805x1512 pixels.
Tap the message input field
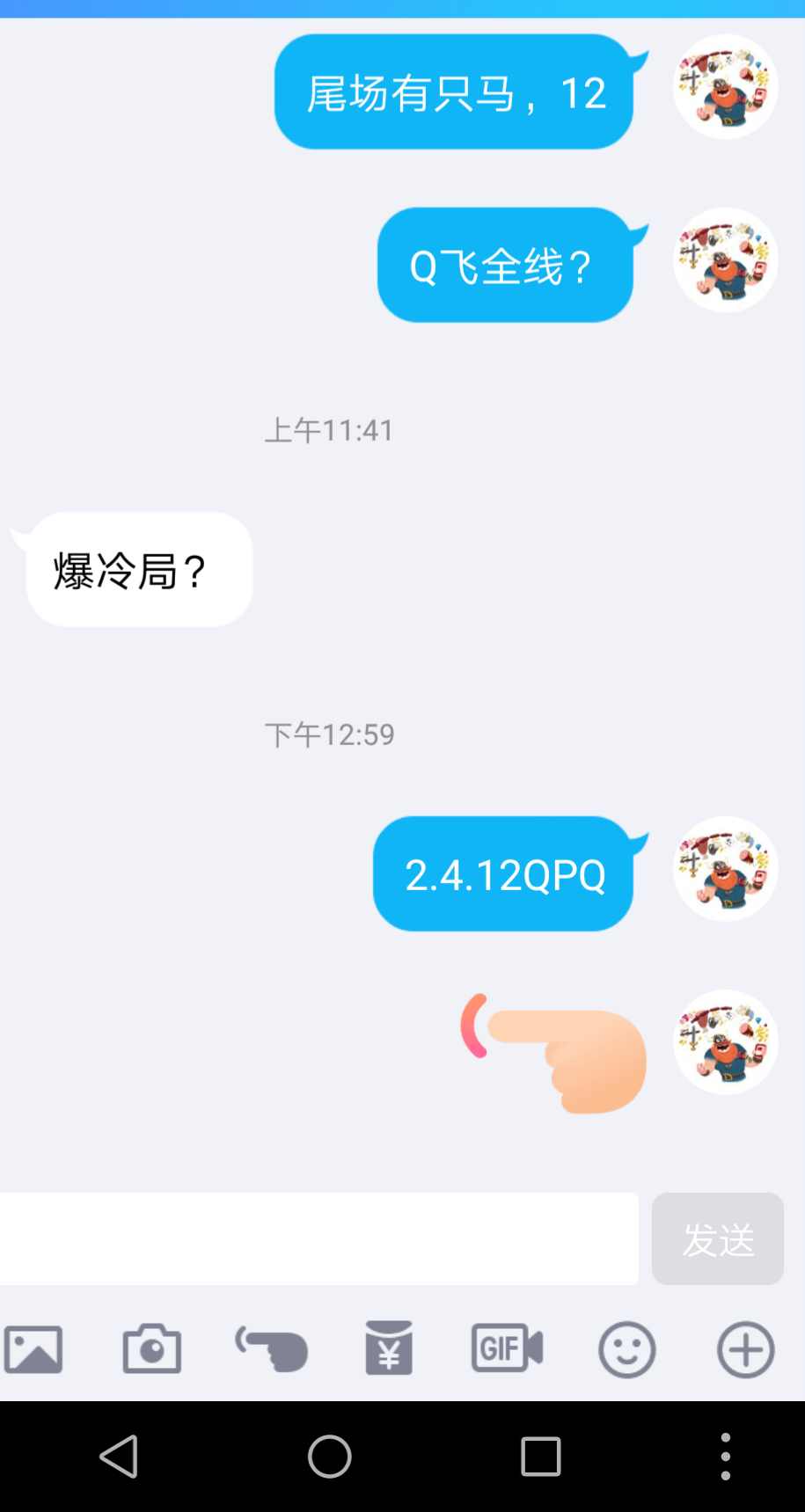[x=318, y=1238]
